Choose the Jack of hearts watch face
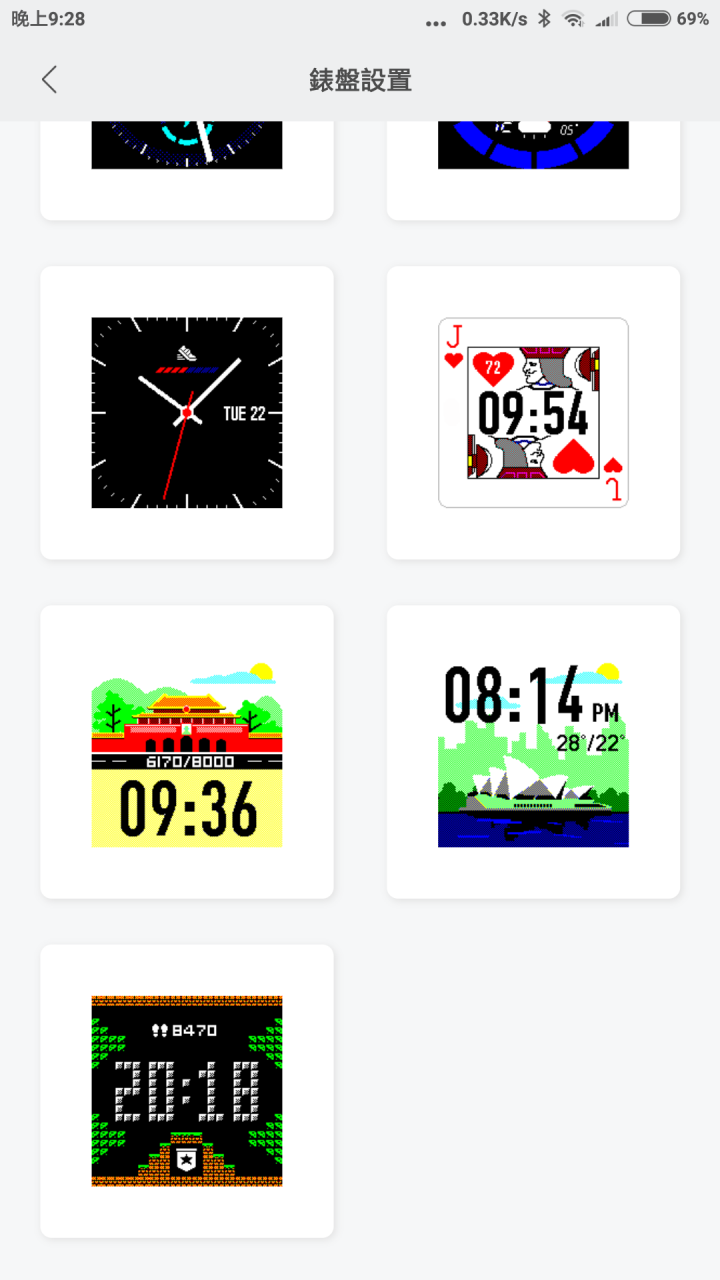Screen dimensions: 720x1280 (x=533, y=413)
